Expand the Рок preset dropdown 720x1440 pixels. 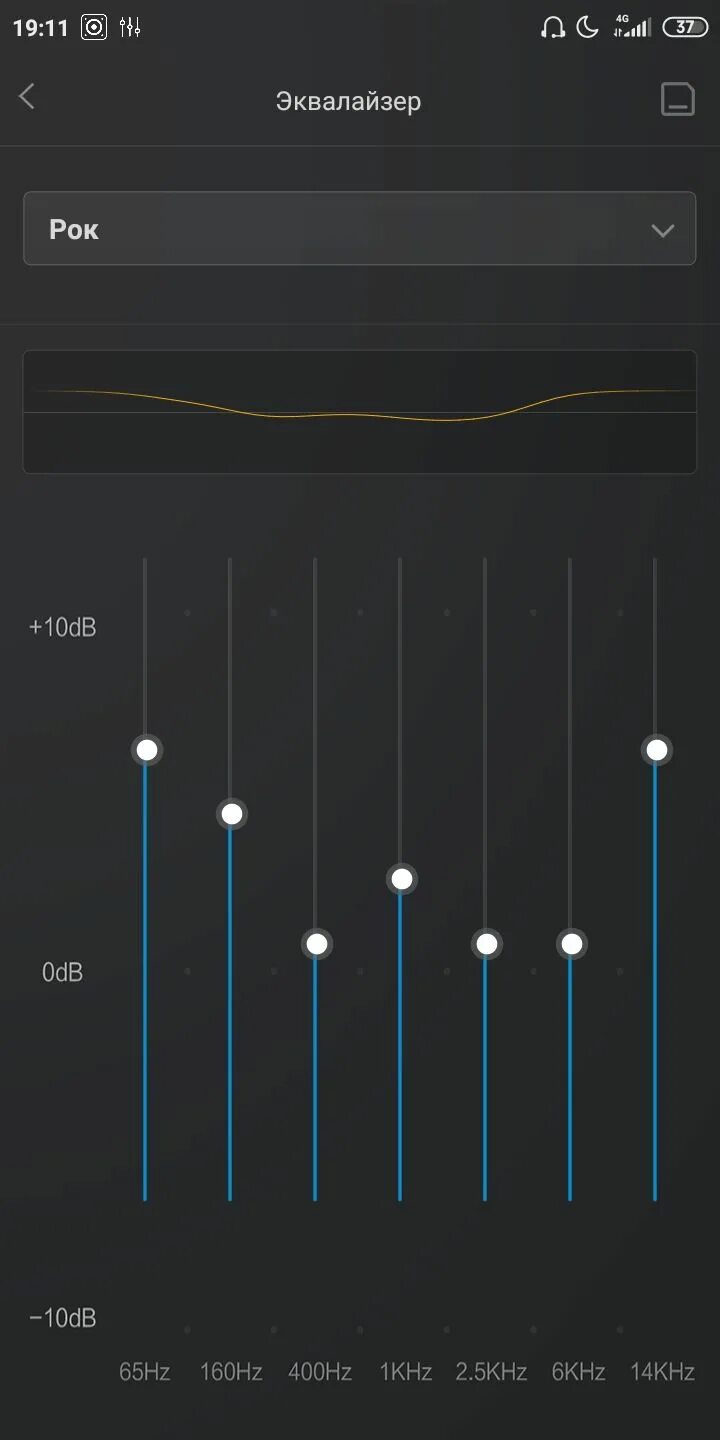click(x=359, y=229)
